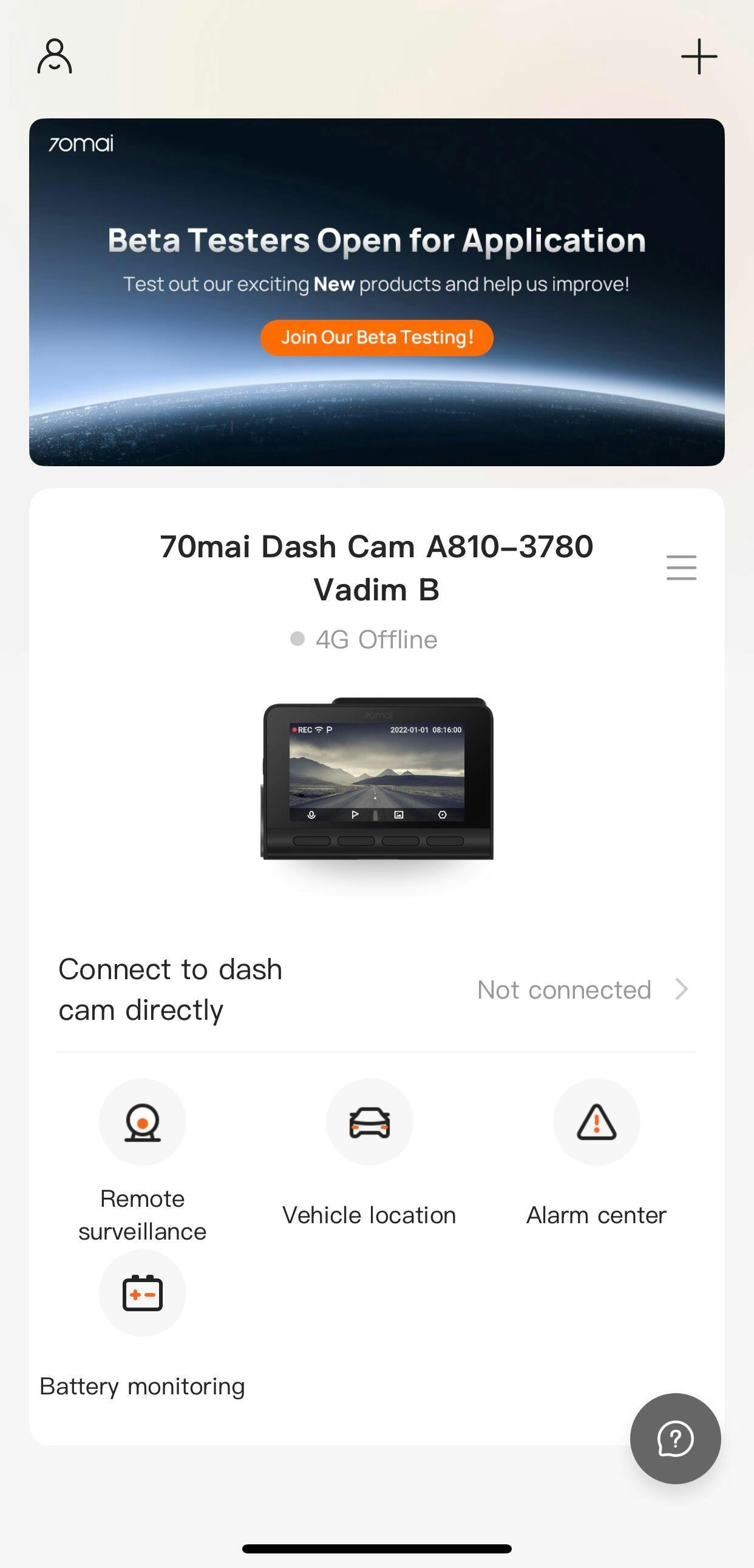
Task: Open the help chat floating button
Action: (675, 1438)
